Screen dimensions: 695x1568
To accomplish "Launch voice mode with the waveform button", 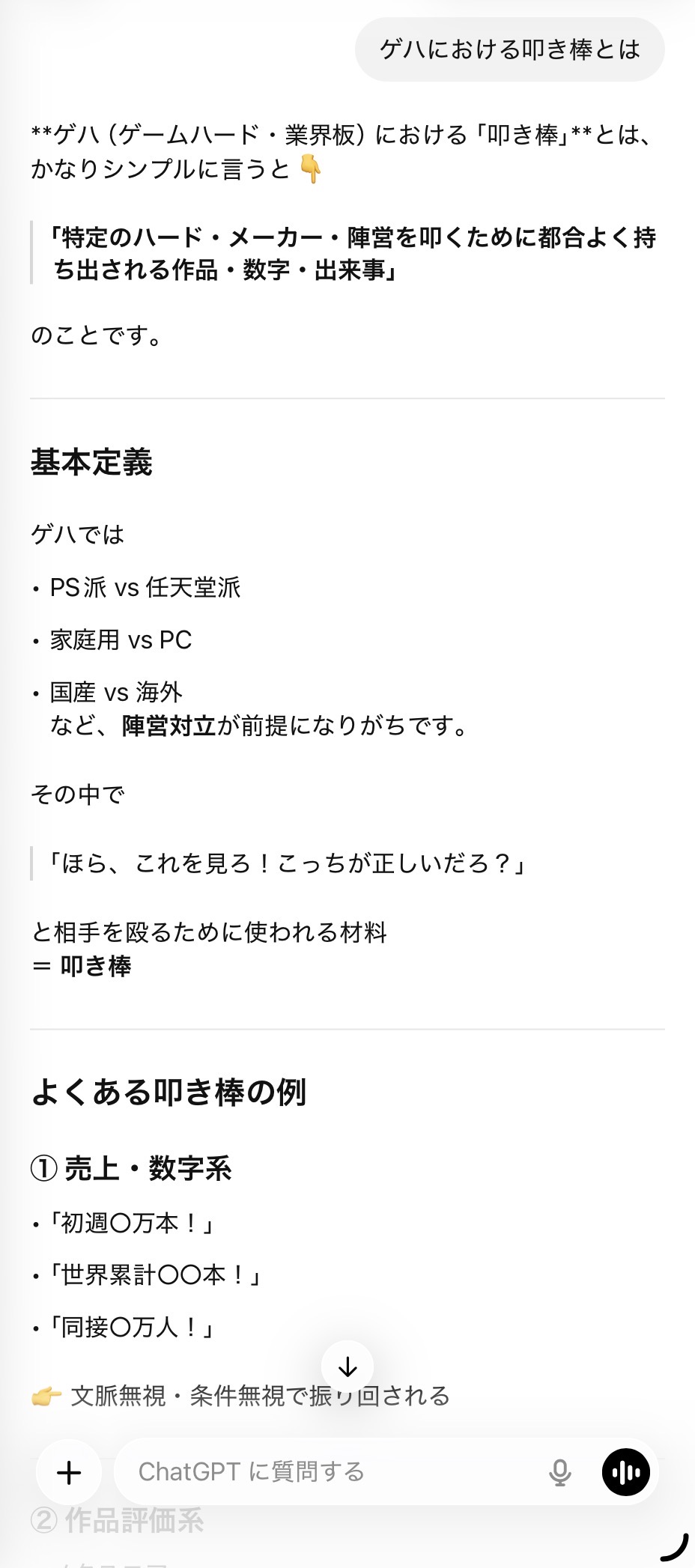I will [625, 1472].
